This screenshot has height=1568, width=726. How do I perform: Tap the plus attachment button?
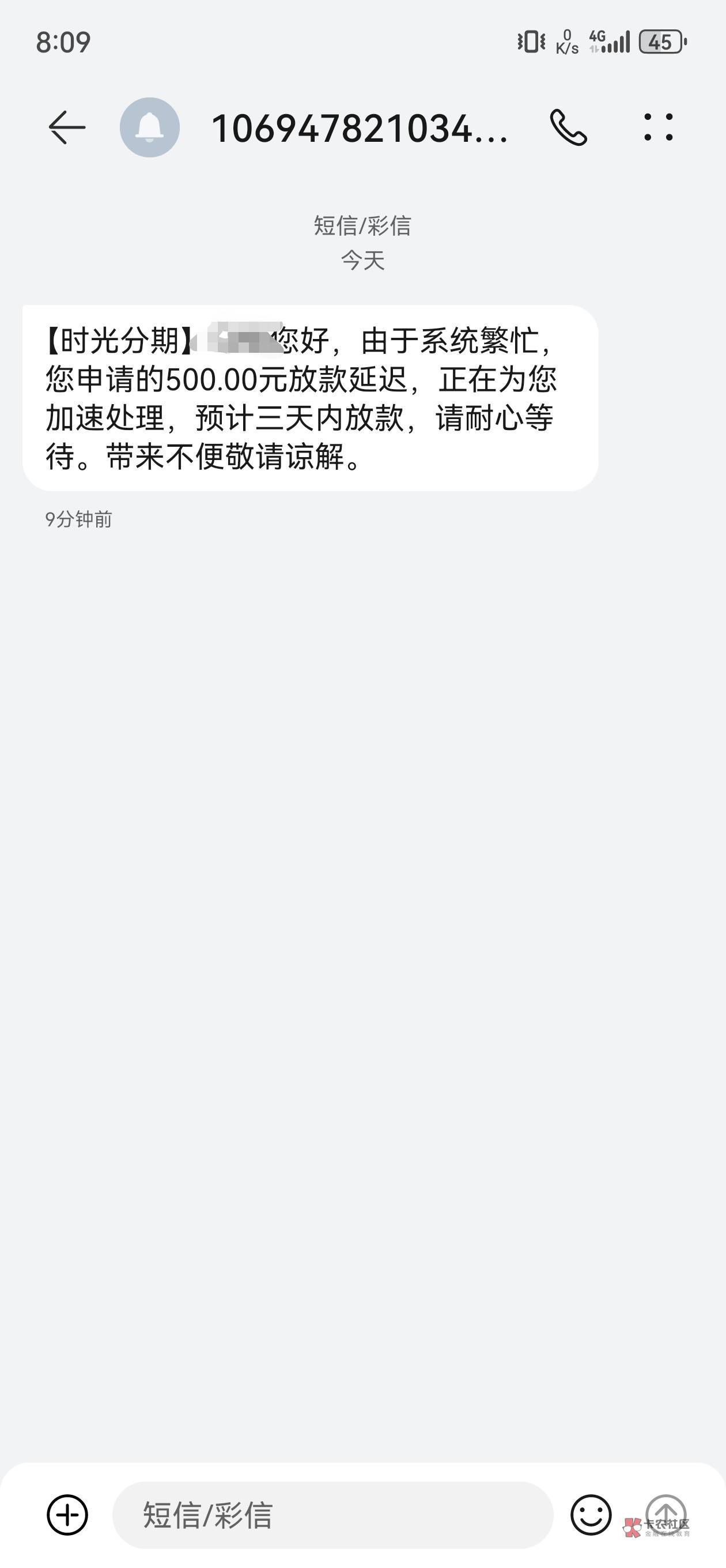coord(67,1514)
